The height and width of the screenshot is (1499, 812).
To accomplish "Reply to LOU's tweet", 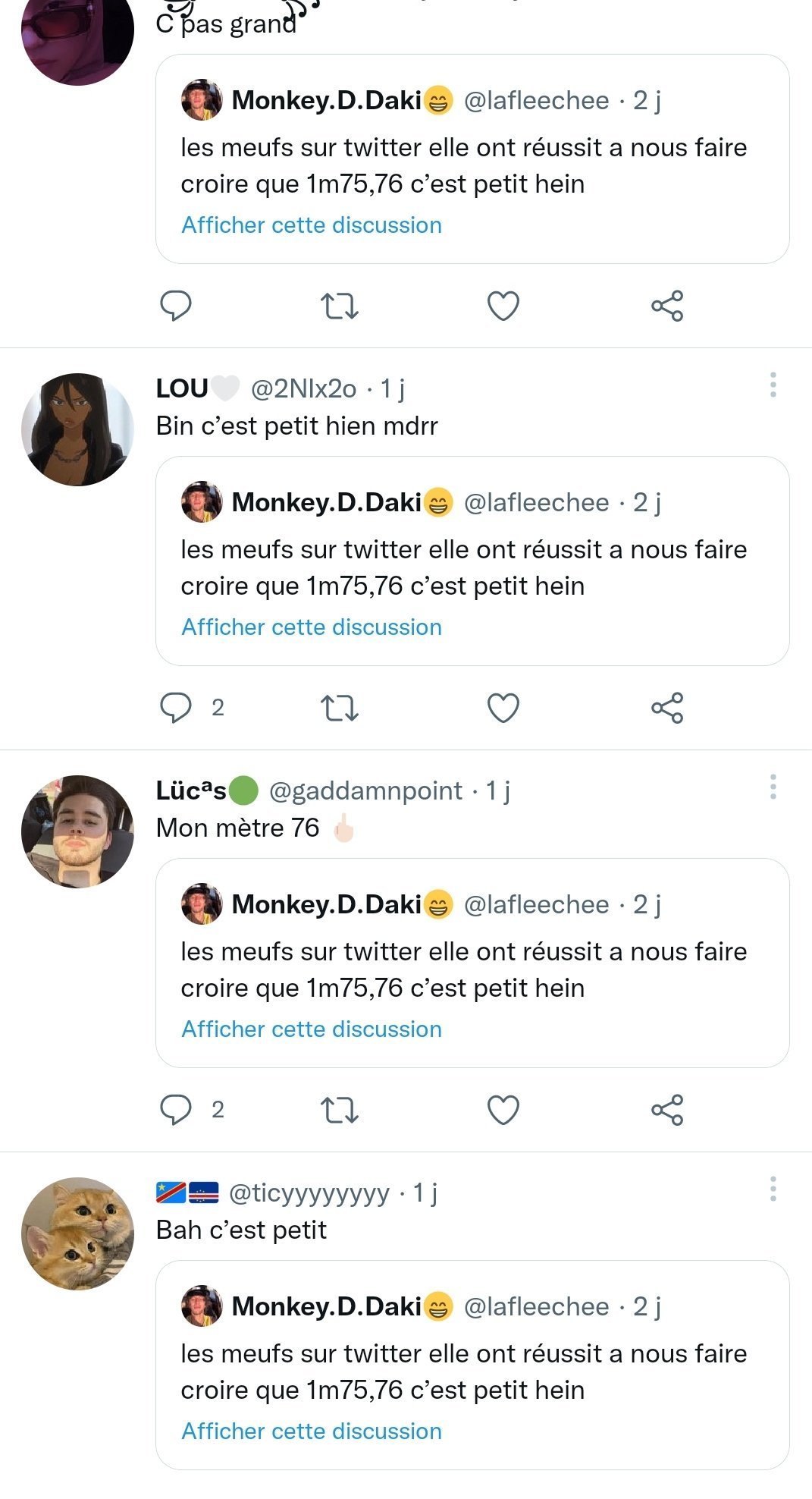I will [x=176, y=708].
